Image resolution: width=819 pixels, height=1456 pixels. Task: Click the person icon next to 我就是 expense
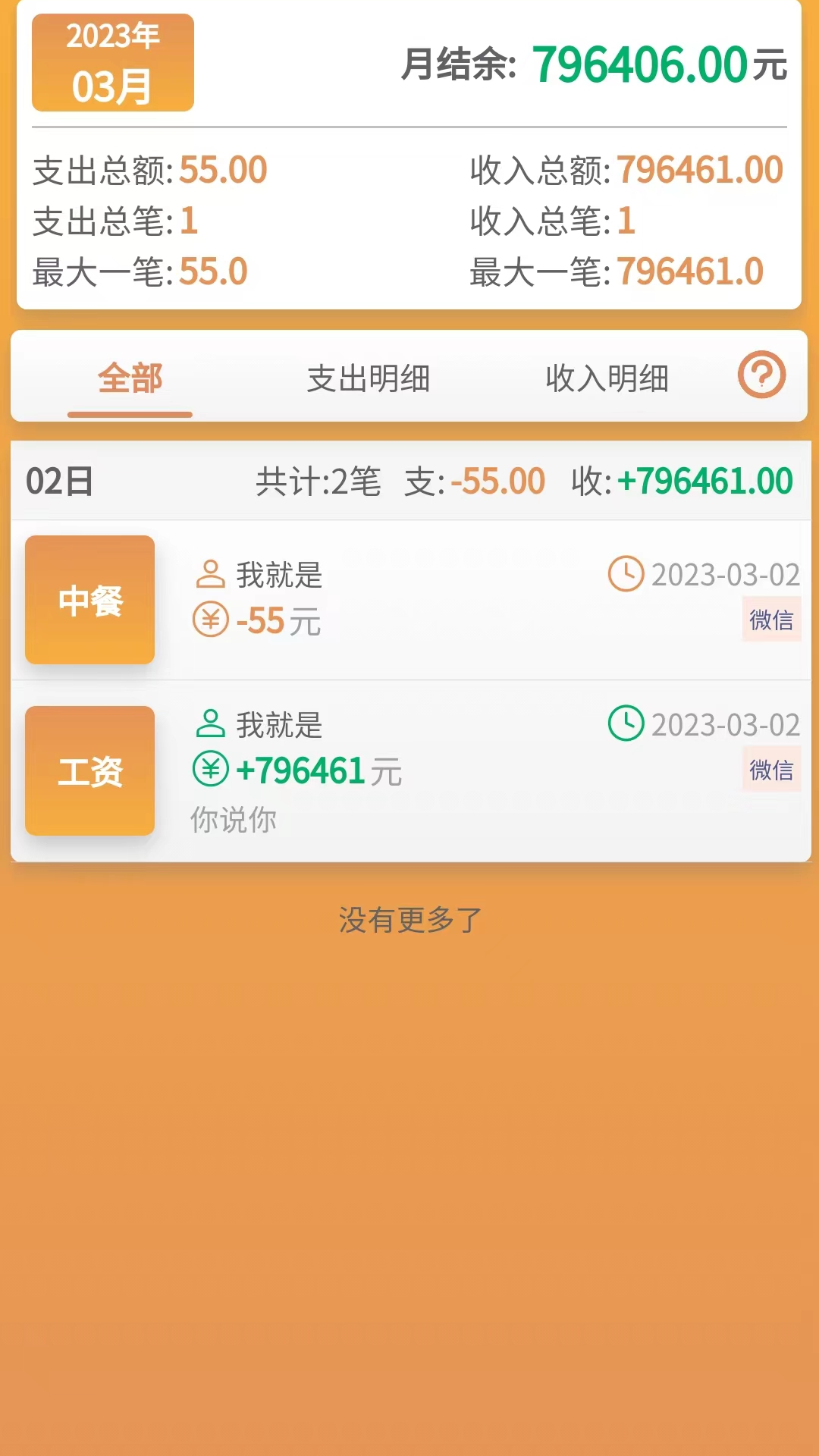[x=210, y=574]
